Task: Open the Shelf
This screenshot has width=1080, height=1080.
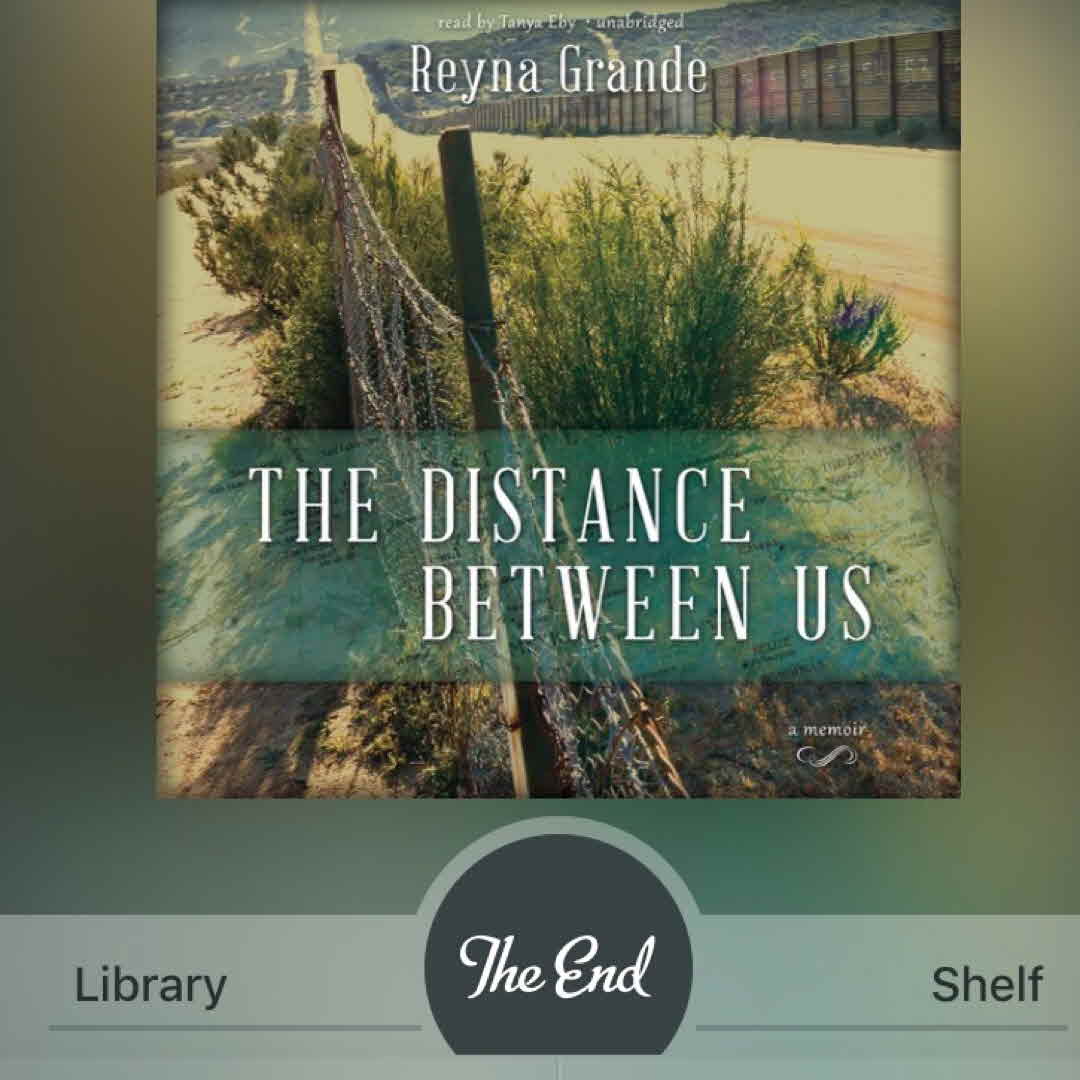Action: tap(987, 985)
